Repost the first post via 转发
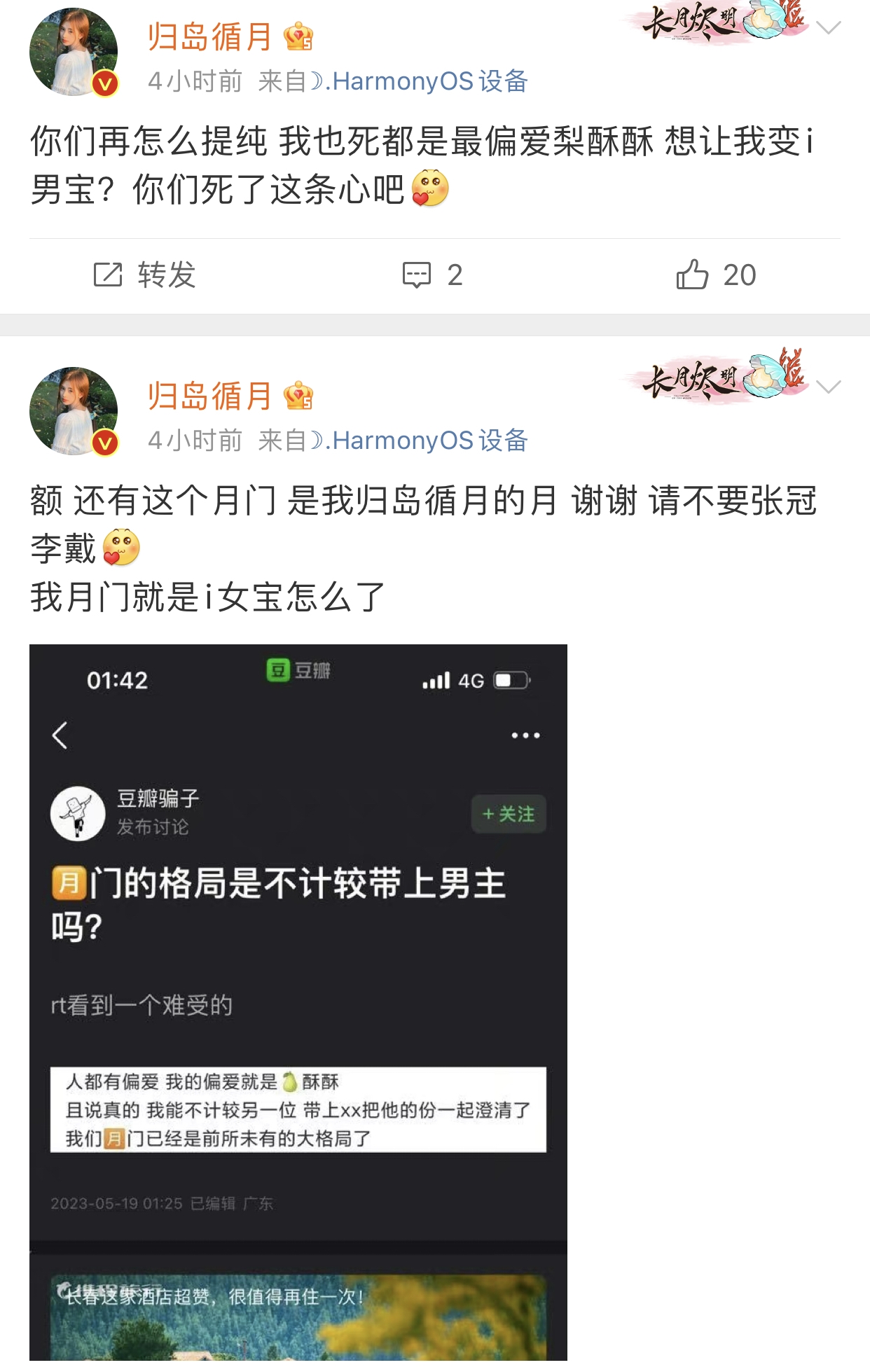Viewport: 870px width, 1372px height. tap(145, 275)
